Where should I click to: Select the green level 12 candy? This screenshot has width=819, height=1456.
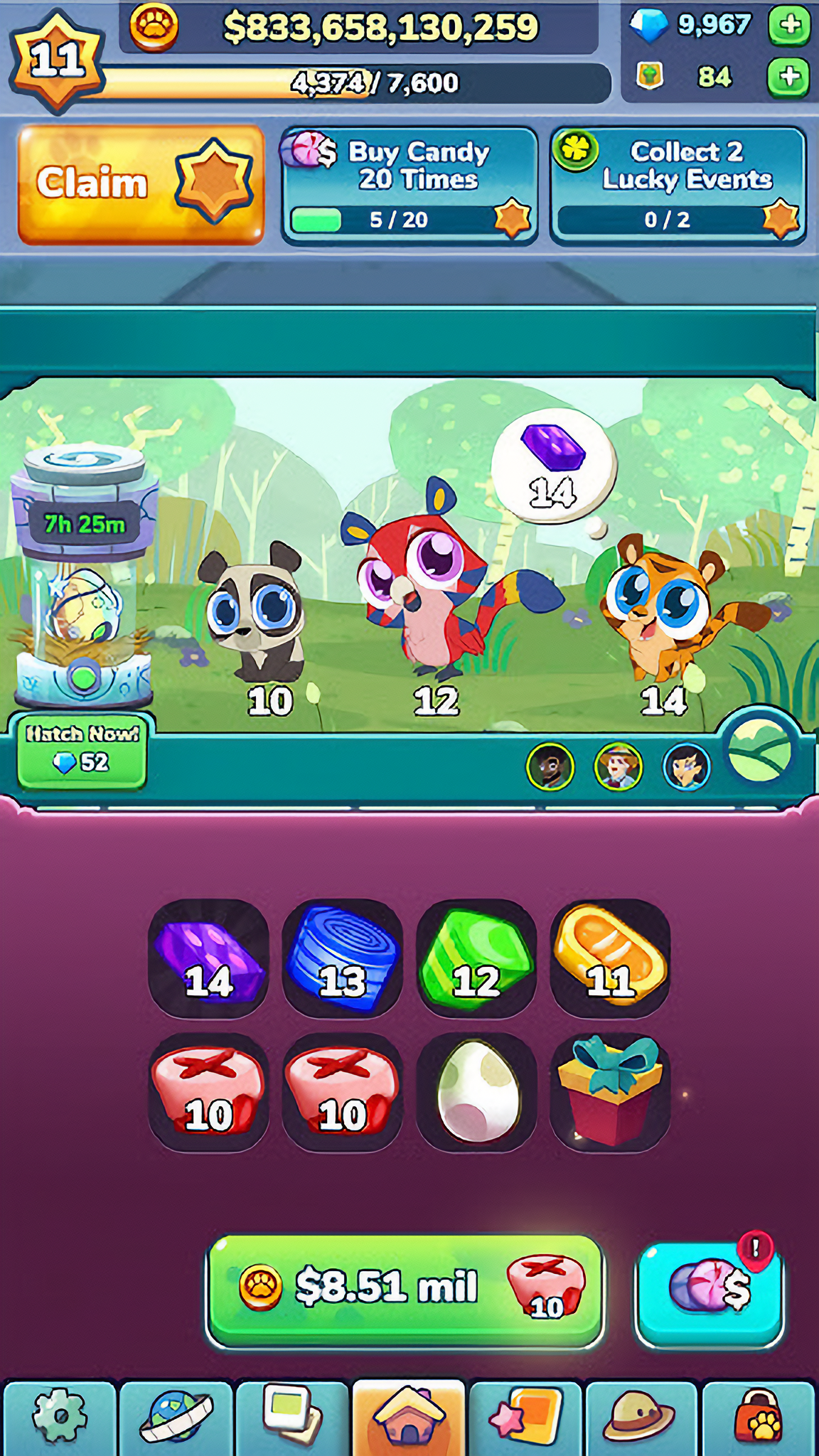point(476,958)
